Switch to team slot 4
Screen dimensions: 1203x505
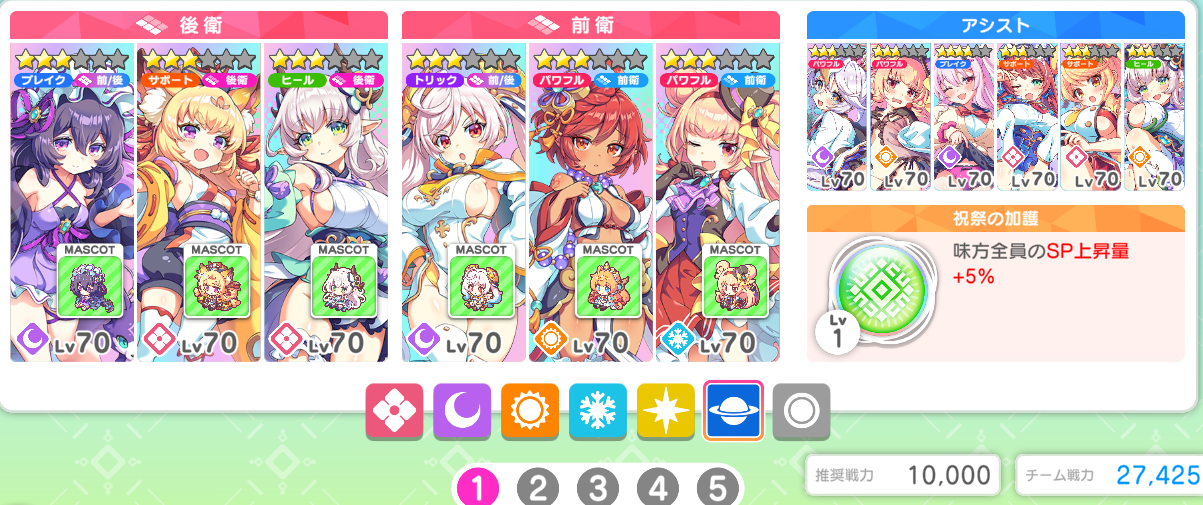[658, 488]
